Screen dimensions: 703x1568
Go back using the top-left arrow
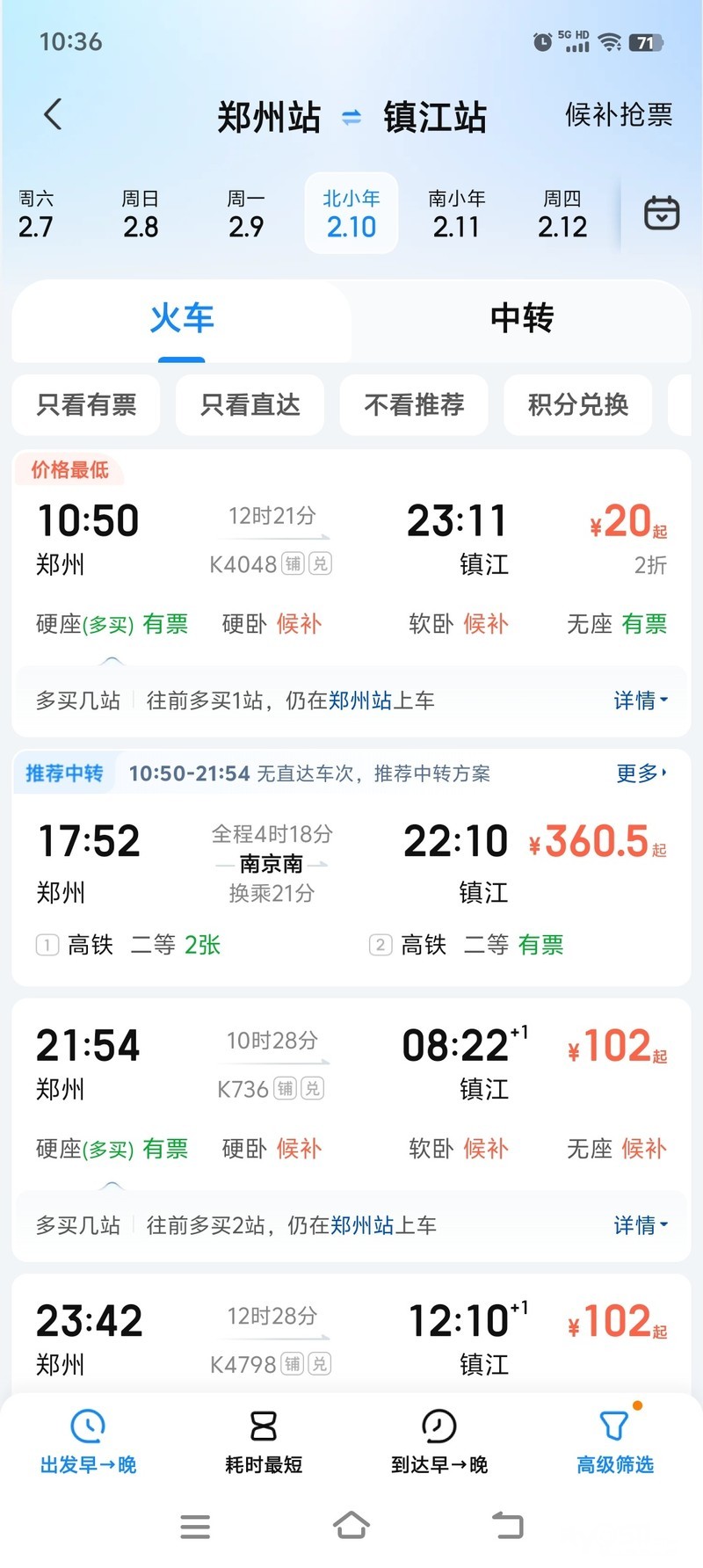click(53, 115)
